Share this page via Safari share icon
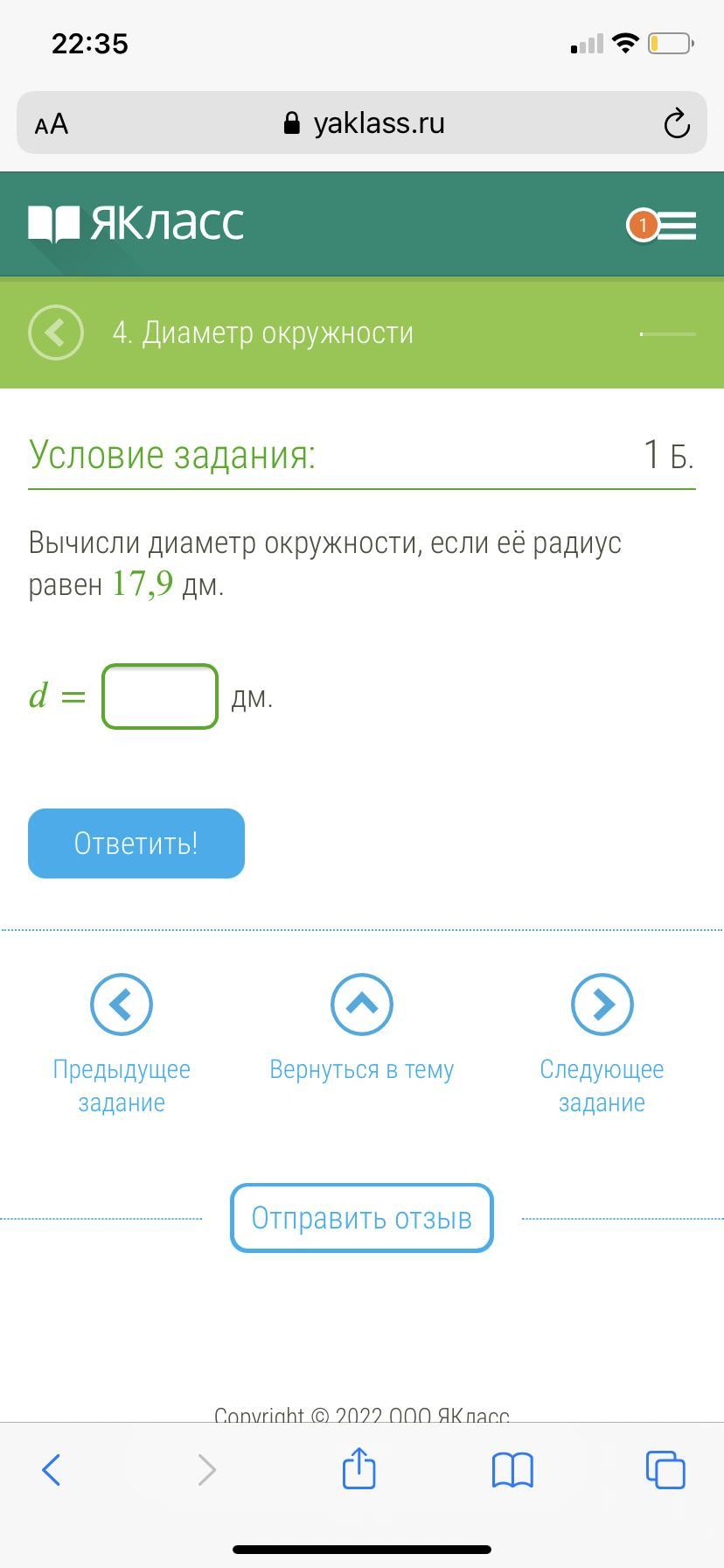Screen dimensions: 724x1568 click(x=359, y=1468)
